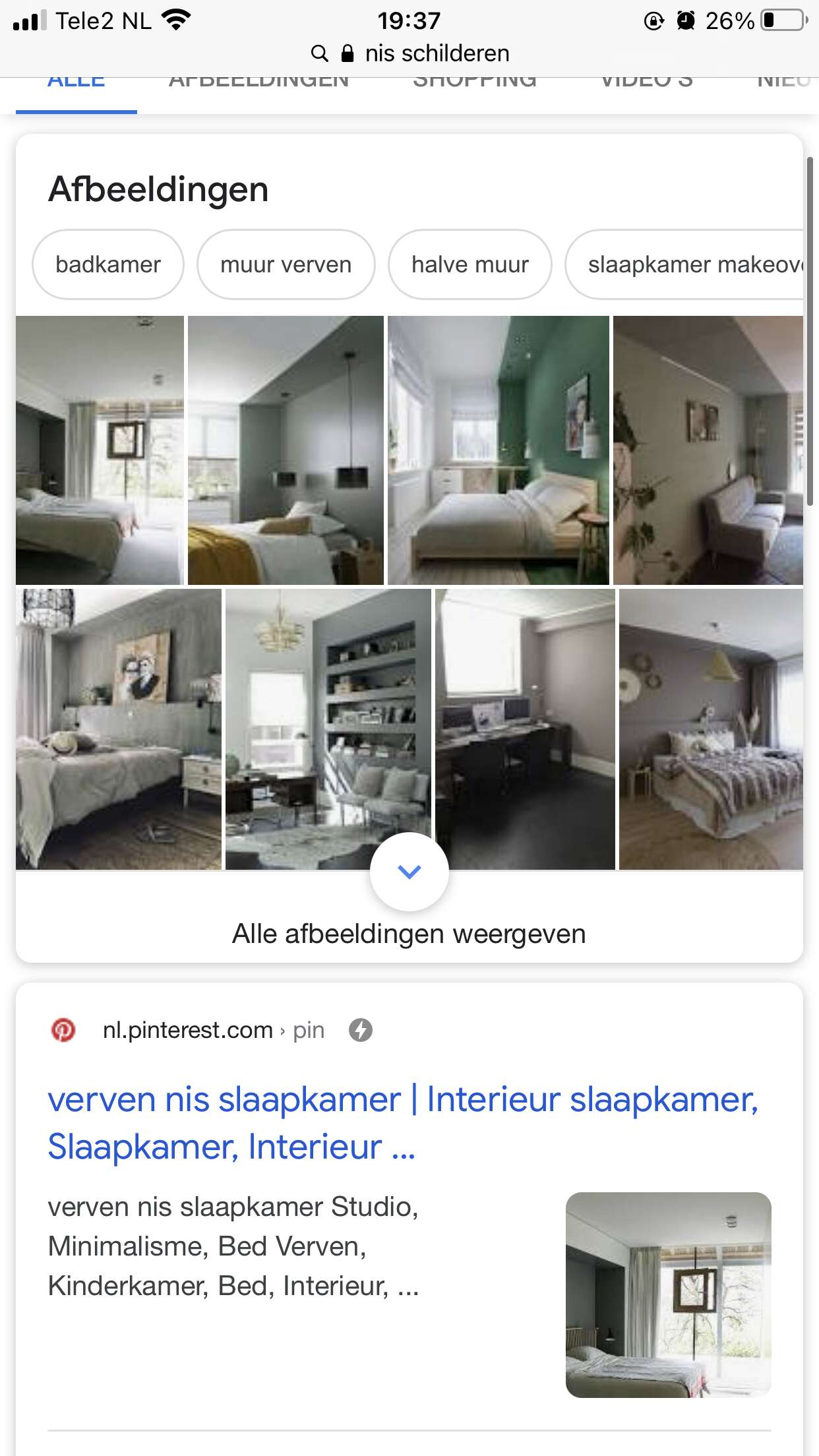This screenshot has width=819, height=1456.
Task: Switch to the Afbeeldingen tab
Action: pyautogui.click(x=258, y=82)
